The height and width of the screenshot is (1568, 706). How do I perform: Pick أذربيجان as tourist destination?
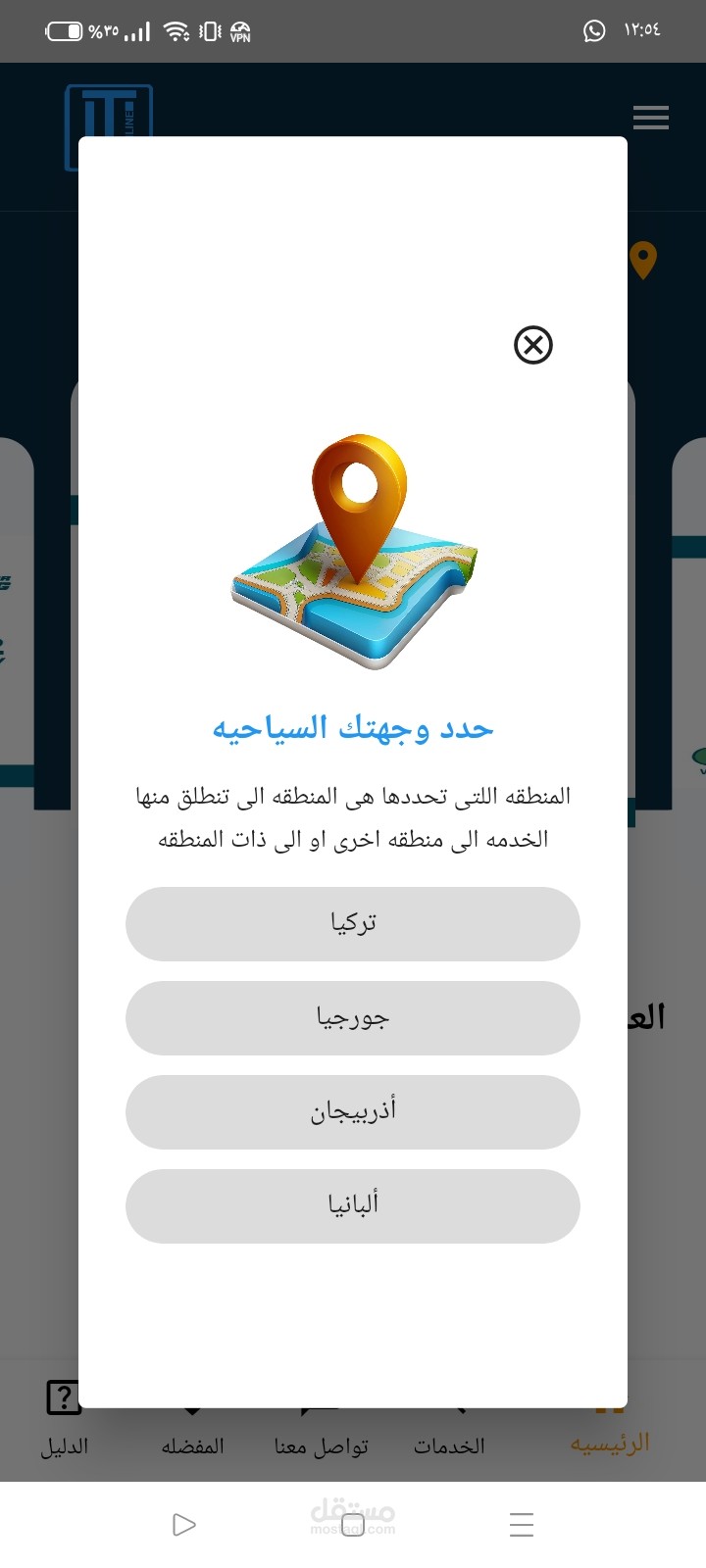coord(353,1111)
